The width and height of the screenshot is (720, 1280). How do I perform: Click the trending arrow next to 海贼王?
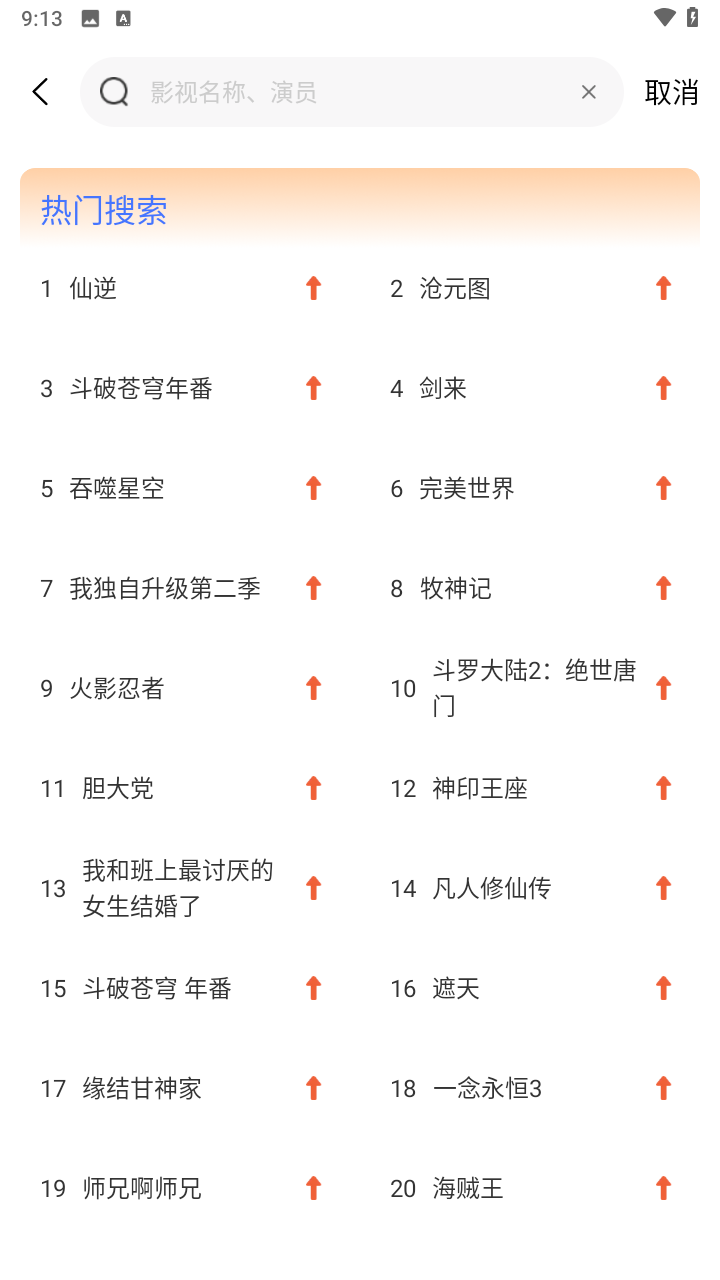tap(663, 1188)
